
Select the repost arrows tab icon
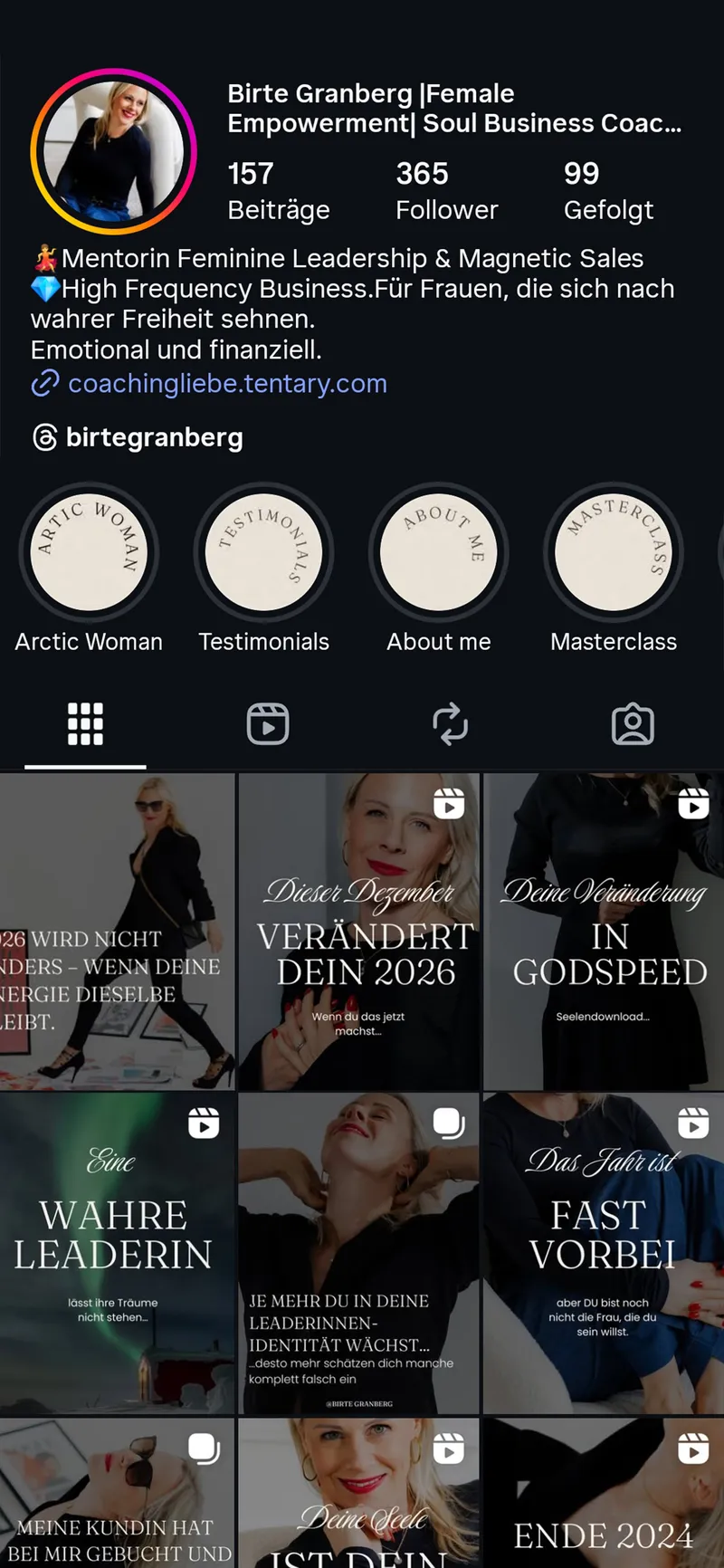tap(451, 723)
